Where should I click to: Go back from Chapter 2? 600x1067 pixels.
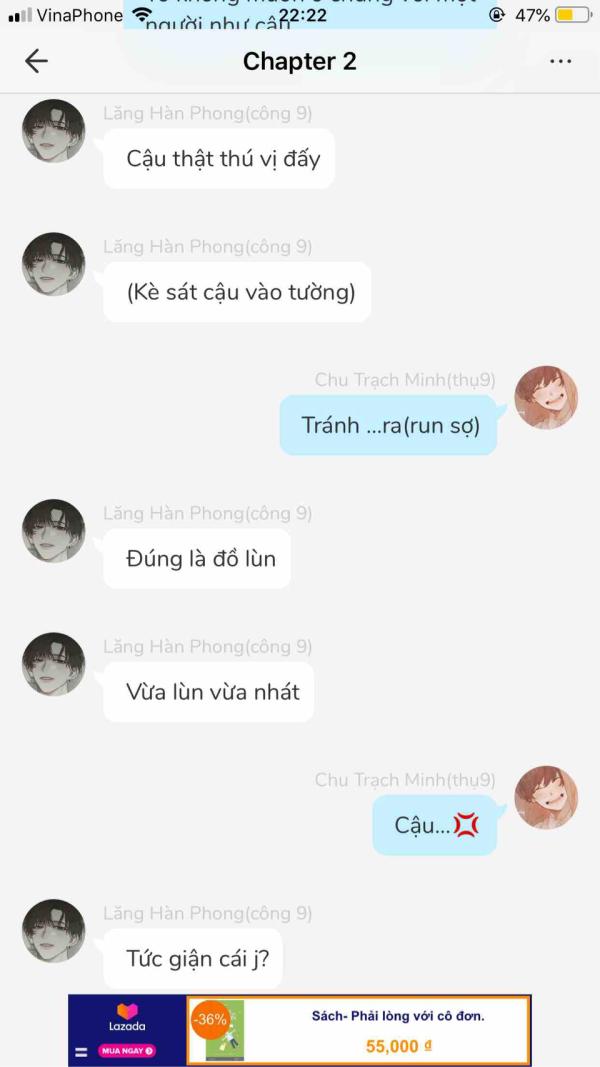36,61
